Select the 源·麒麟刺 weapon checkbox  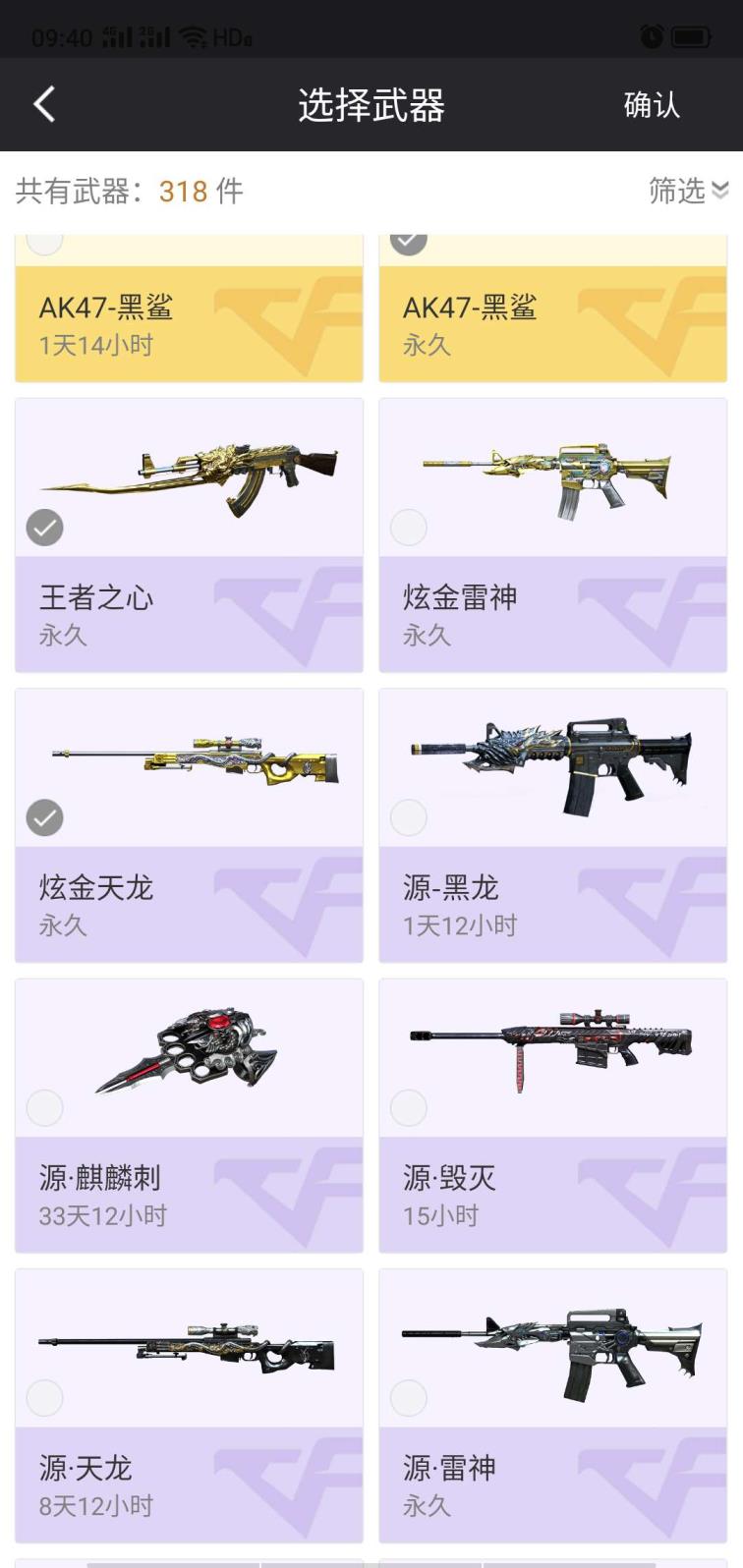tap(44, 1108)
